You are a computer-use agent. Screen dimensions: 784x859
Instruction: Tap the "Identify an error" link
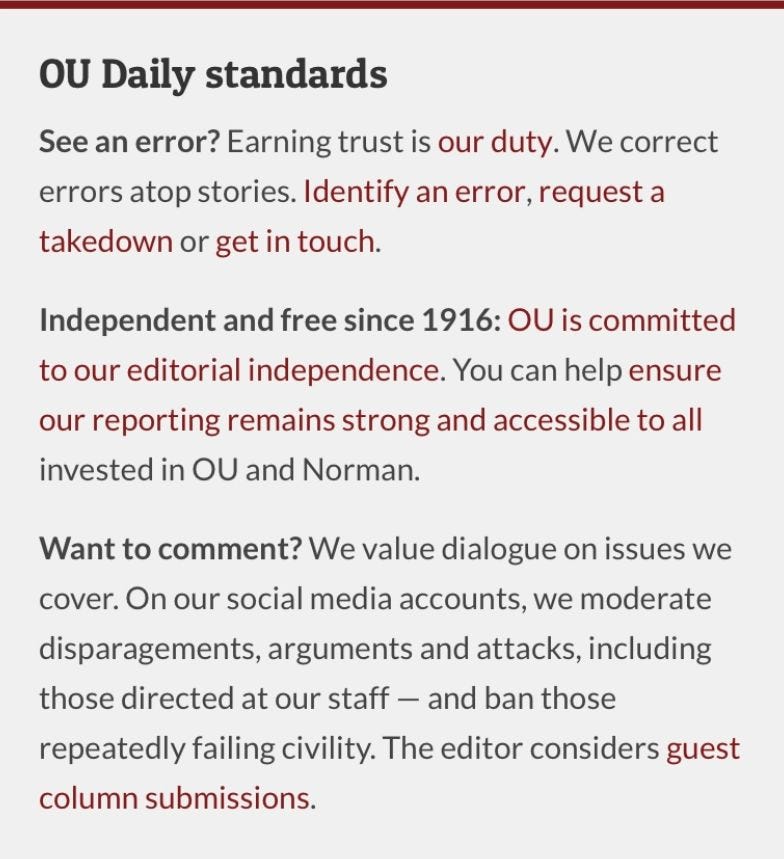click(415, 192)
